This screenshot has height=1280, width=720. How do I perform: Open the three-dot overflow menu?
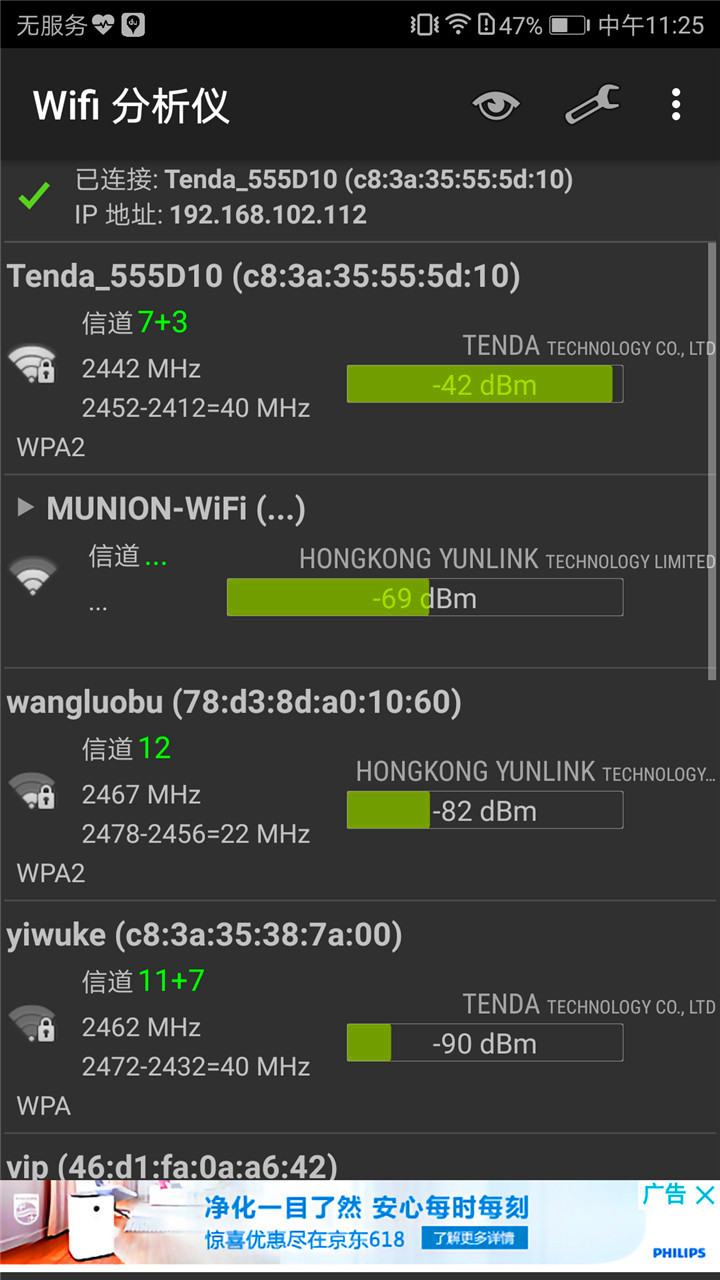[x=677, y=105]
